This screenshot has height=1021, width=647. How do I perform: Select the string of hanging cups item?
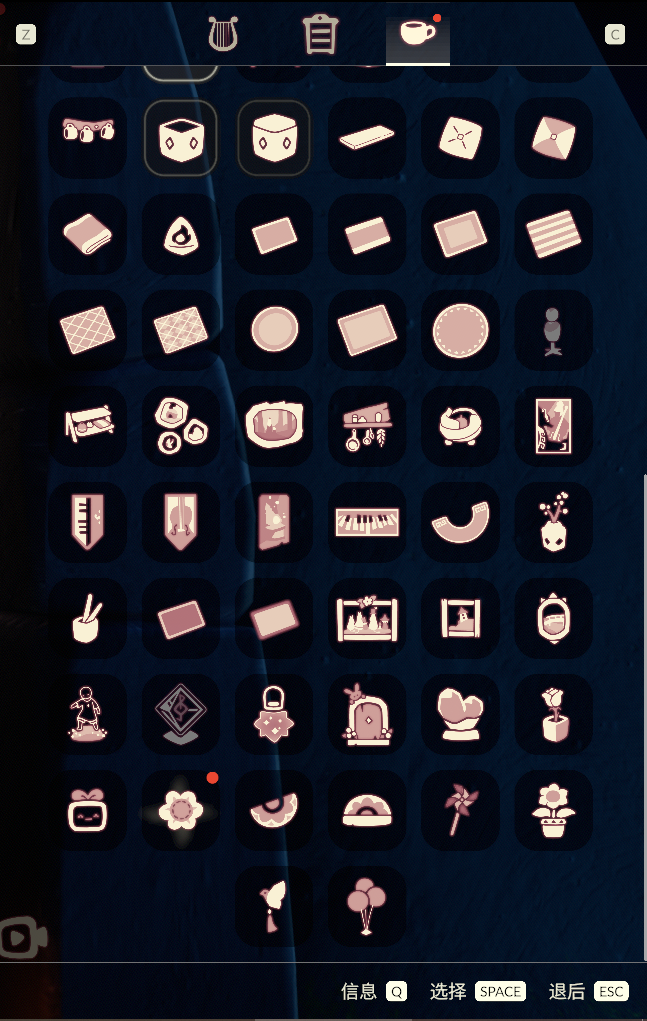[x=88, y=136]
